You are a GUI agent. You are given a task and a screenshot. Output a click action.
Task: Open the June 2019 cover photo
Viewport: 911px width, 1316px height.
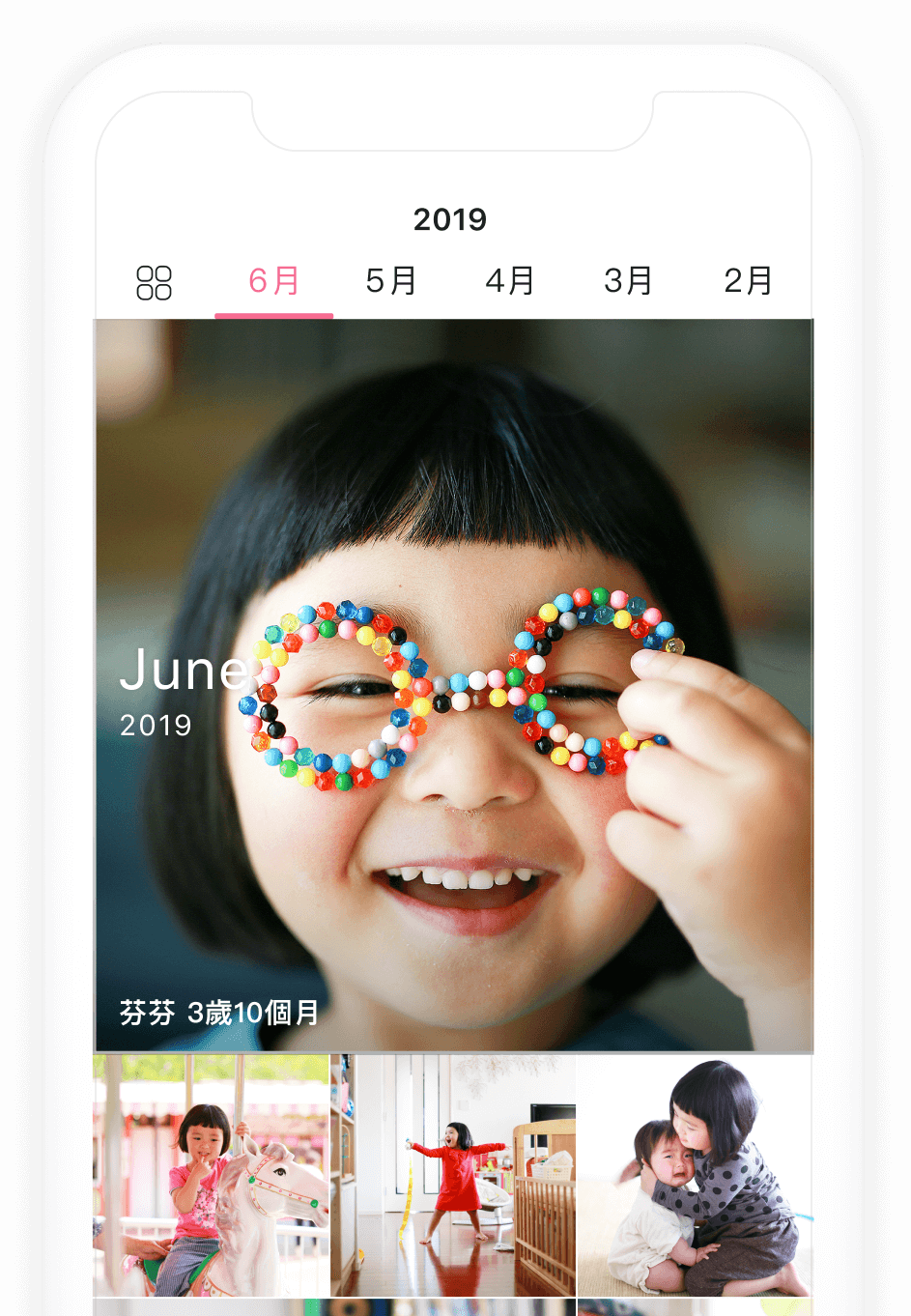[x=454, y=684]
